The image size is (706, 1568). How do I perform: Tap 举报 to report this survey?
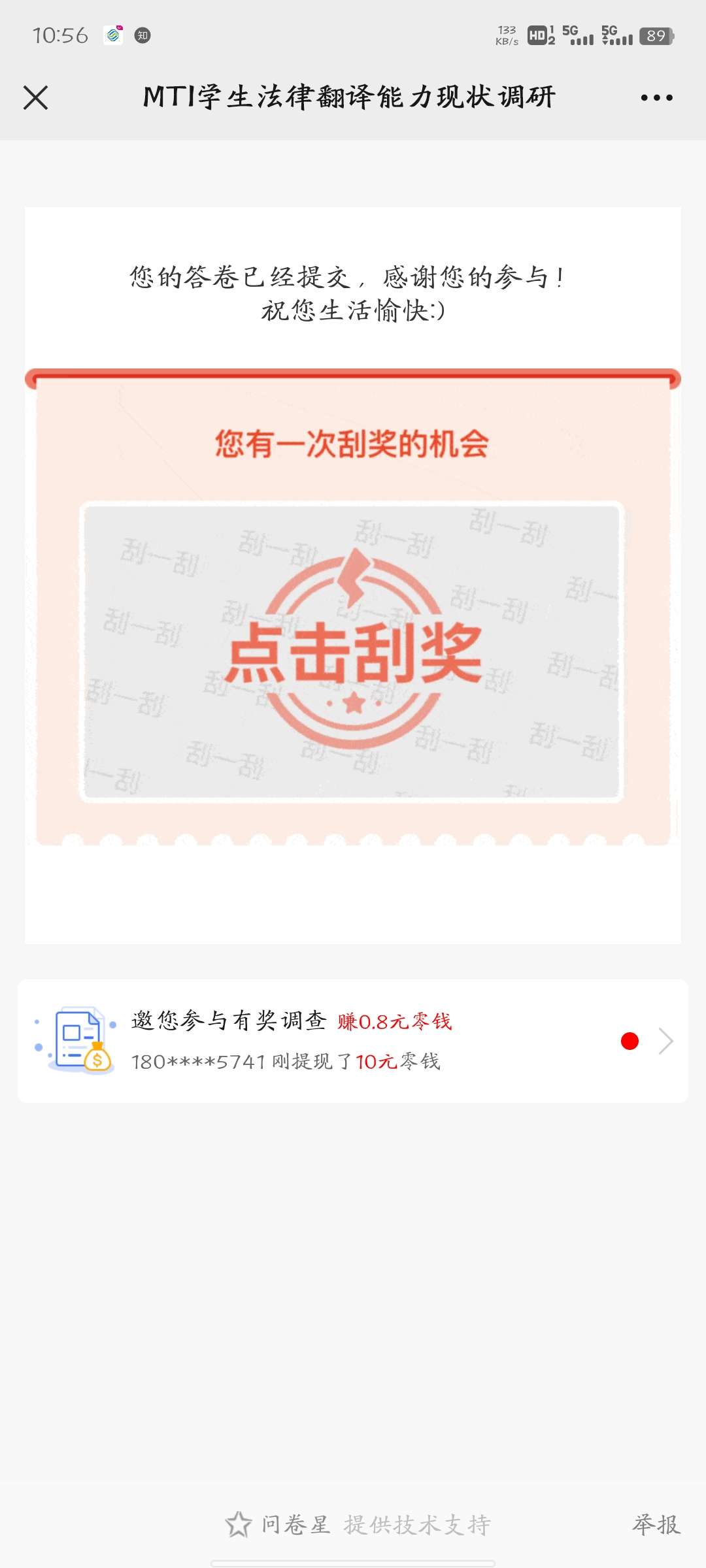(x=656, y=1524)
